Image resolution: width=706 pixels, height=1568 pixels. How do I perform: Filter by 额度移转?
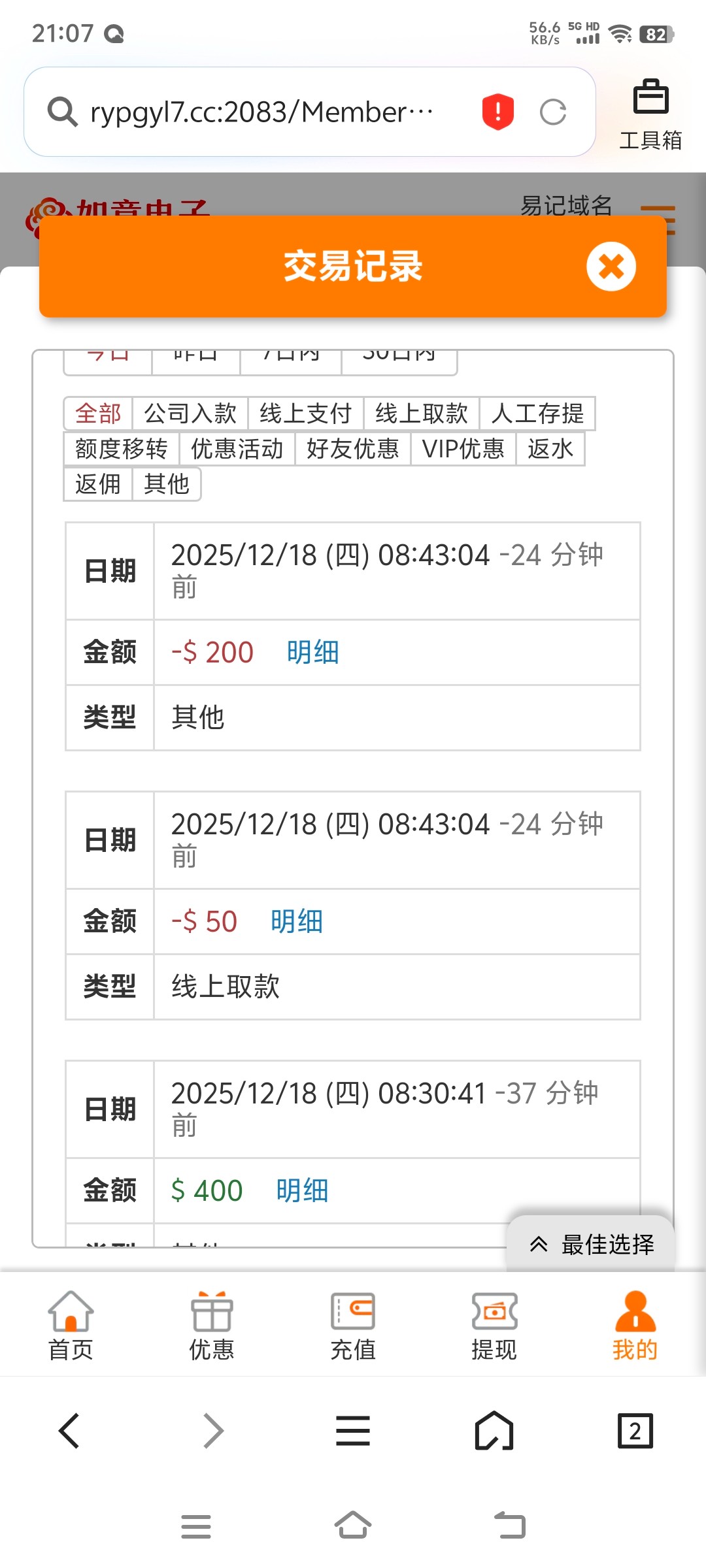click(x=121, y=449)
